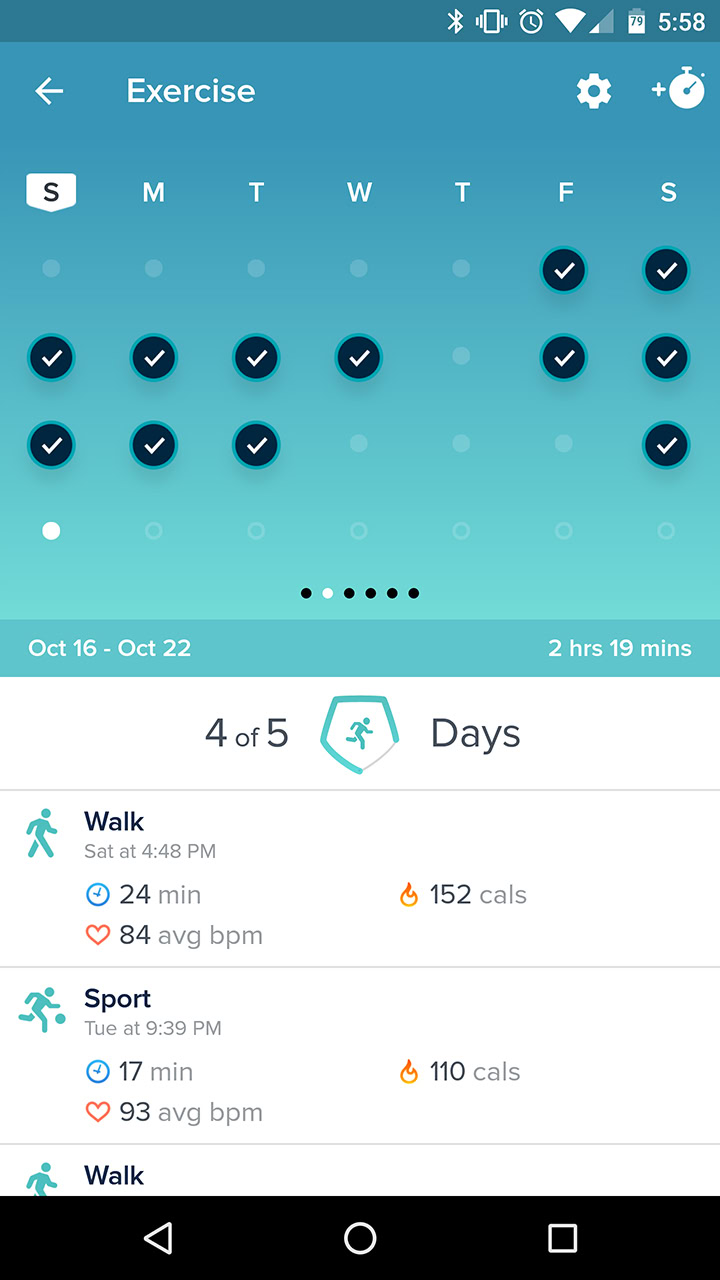This screenshot has height=1280, width=720.
Task: Tap the system home button
Action: (360, 1238)
